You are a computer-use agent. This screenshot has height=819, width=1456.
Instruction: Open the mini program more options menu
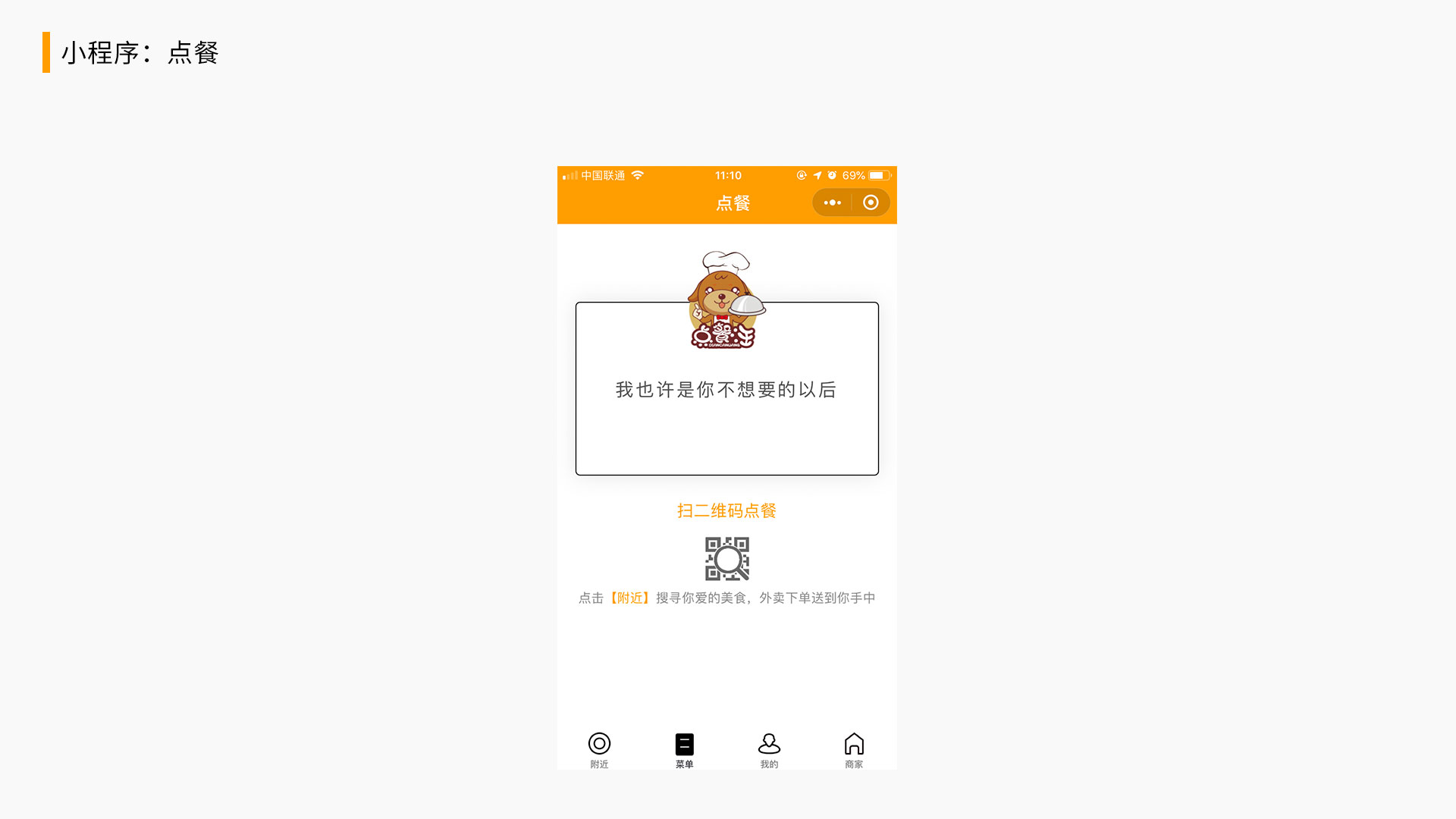point(832,202)
